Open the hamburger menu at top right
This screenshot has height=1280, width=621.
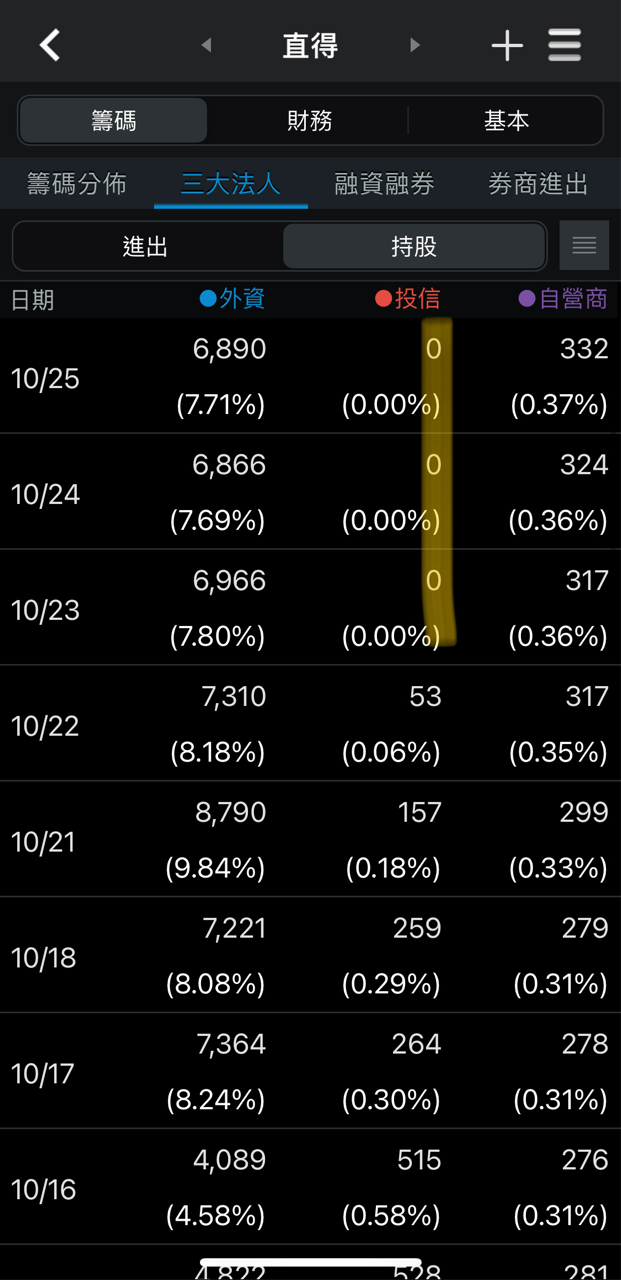(x=565, y=45)
